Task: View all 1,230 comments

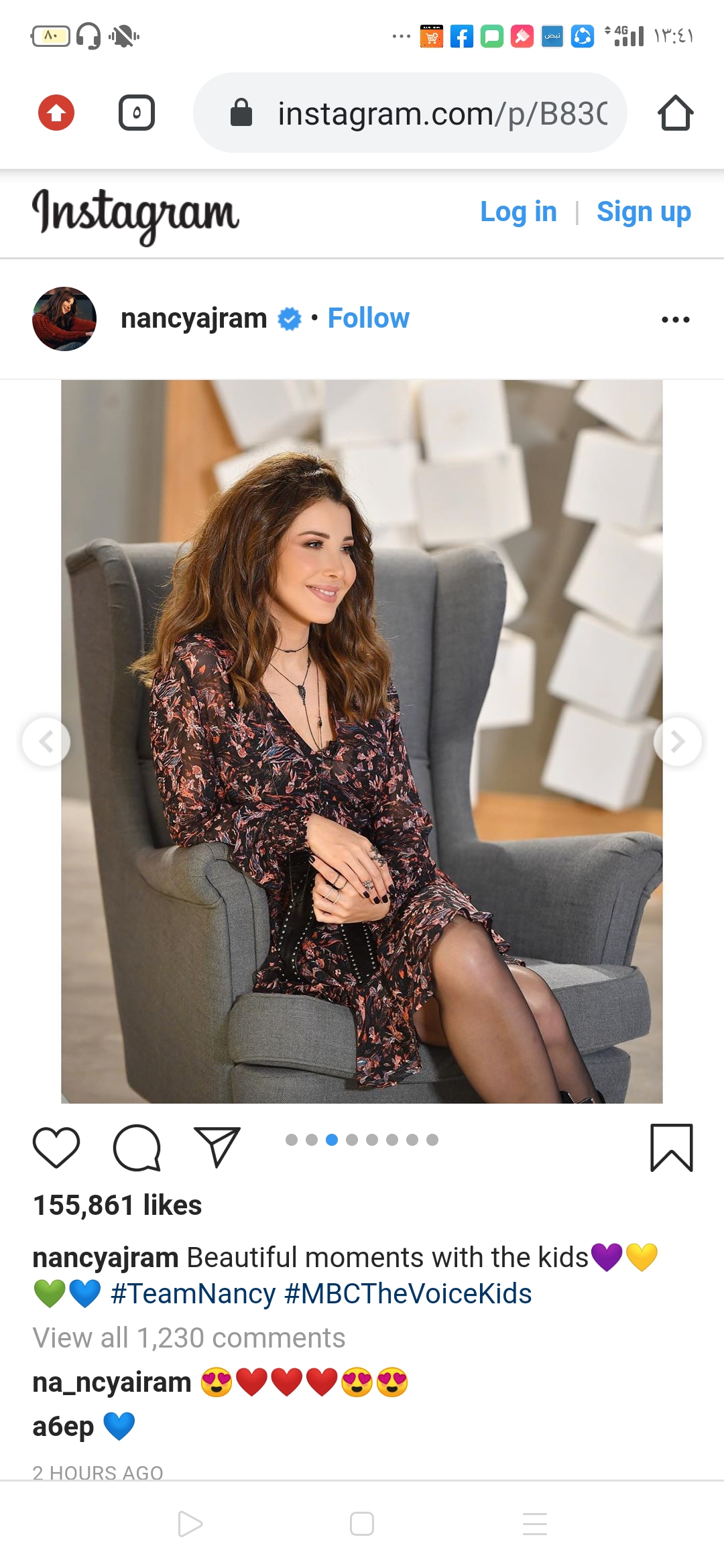Action: click(x=189, y=1337)
